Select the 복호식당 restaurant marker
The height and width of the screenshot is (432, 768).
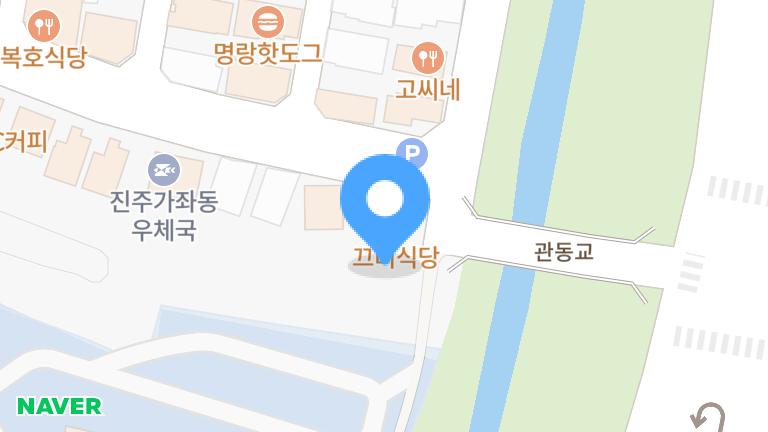click(x=43, y=25)
